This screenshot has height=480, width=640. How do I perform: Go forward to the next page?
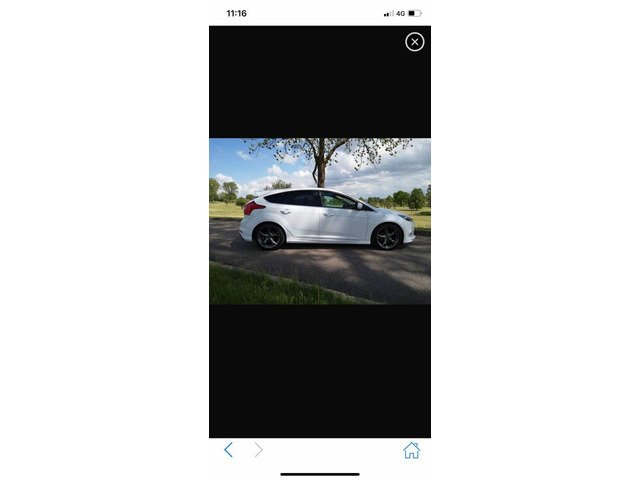pyautogui.click(x=259, y=450)
